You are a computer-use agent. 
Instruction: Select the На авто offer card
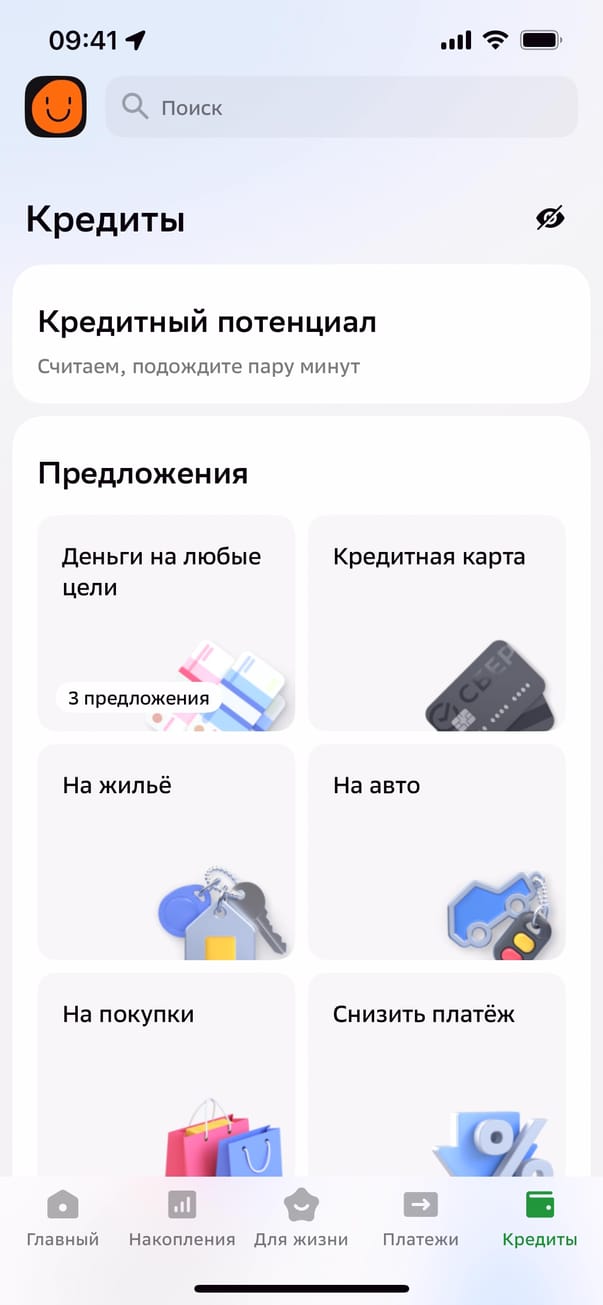436,851
